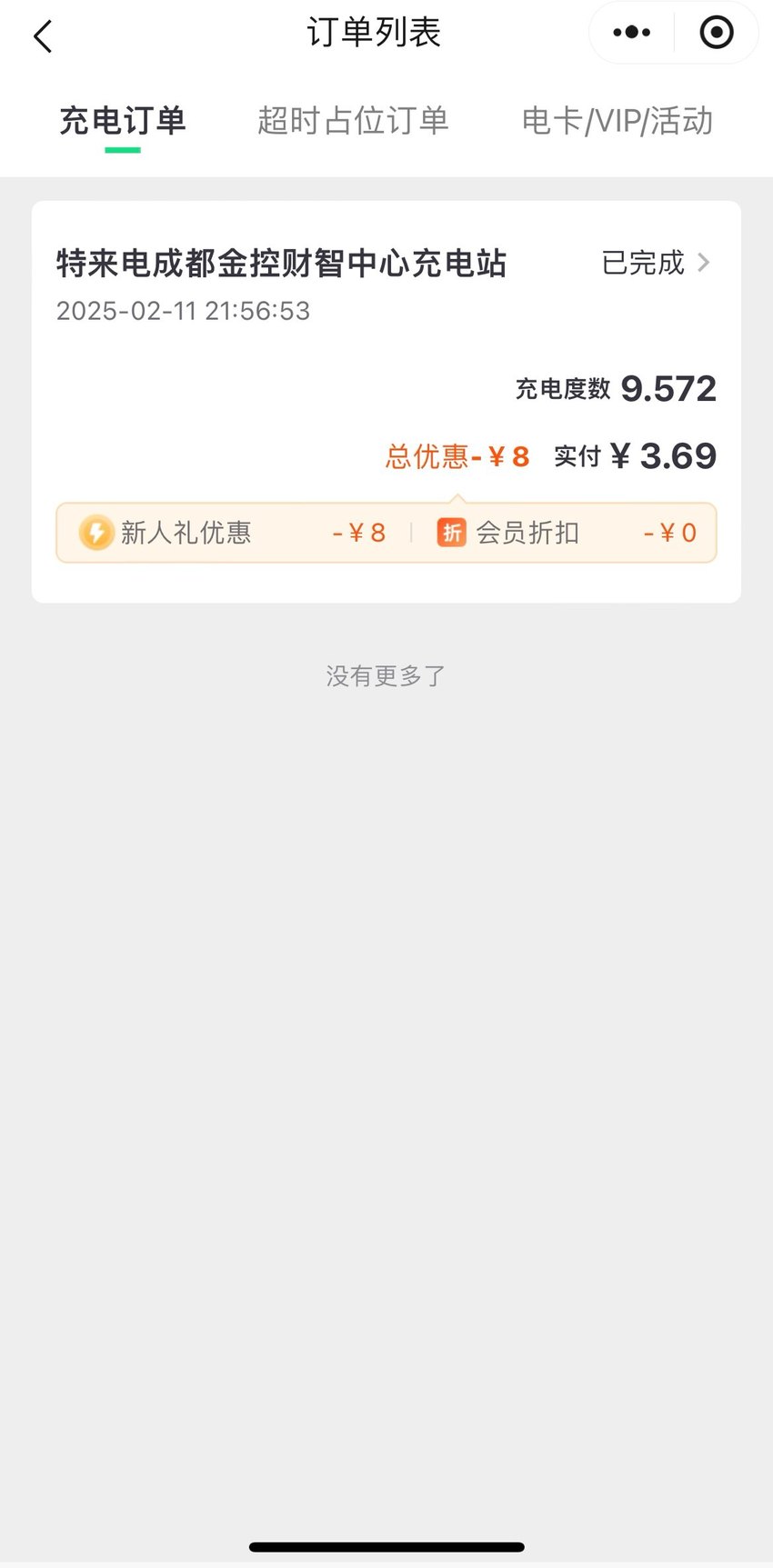
Task: Switch to the 超时占位订单 tab
Action: [353, 121]
